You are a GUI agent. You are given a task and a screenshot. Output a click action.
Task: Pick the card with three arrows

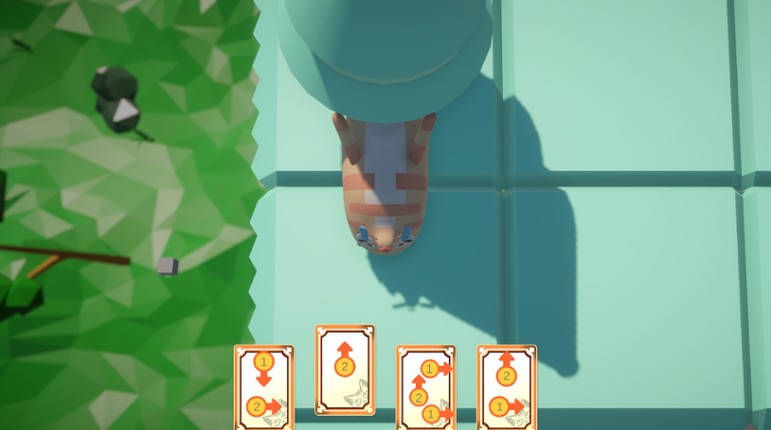(x=426, y=388)
